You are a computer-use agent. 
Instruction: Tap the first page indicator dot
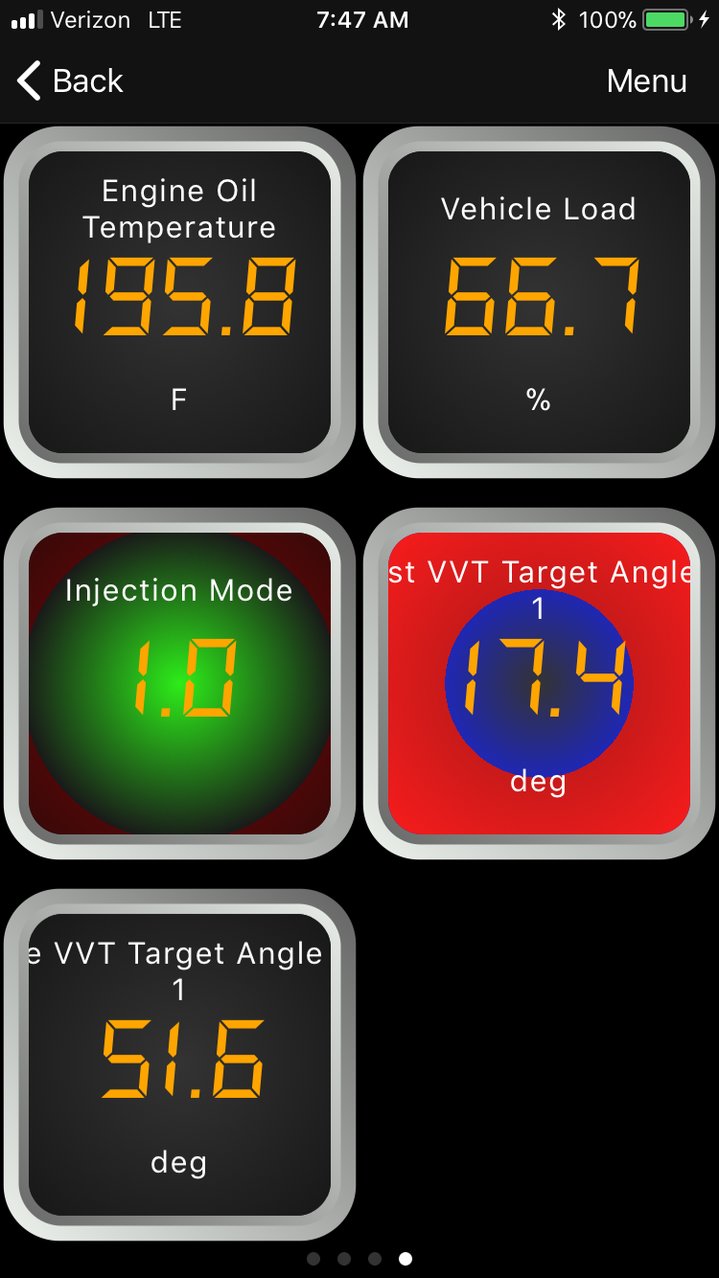coord(313,1259)
